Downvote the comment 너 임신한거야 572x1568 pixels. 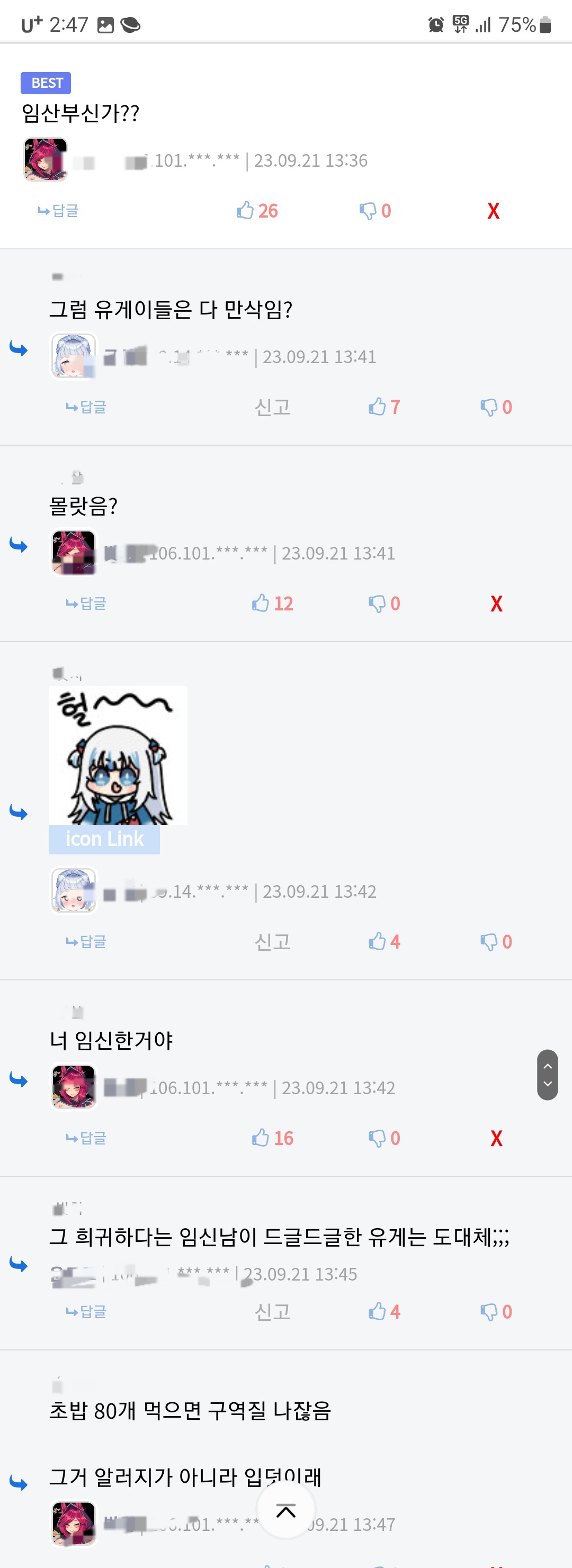[384, 1138]
